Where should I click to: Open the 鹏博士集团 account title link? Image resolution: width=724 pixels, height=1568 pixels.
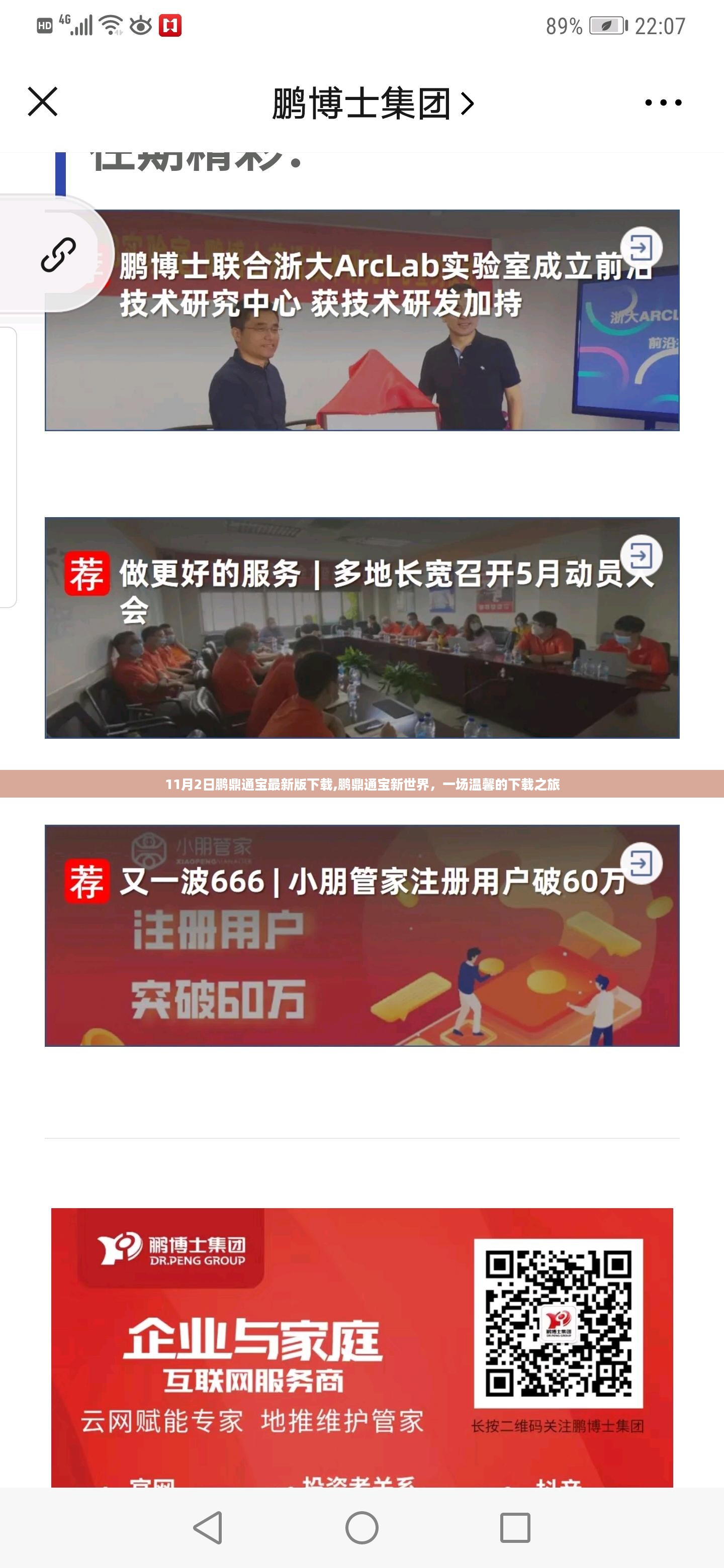point(372,104)
